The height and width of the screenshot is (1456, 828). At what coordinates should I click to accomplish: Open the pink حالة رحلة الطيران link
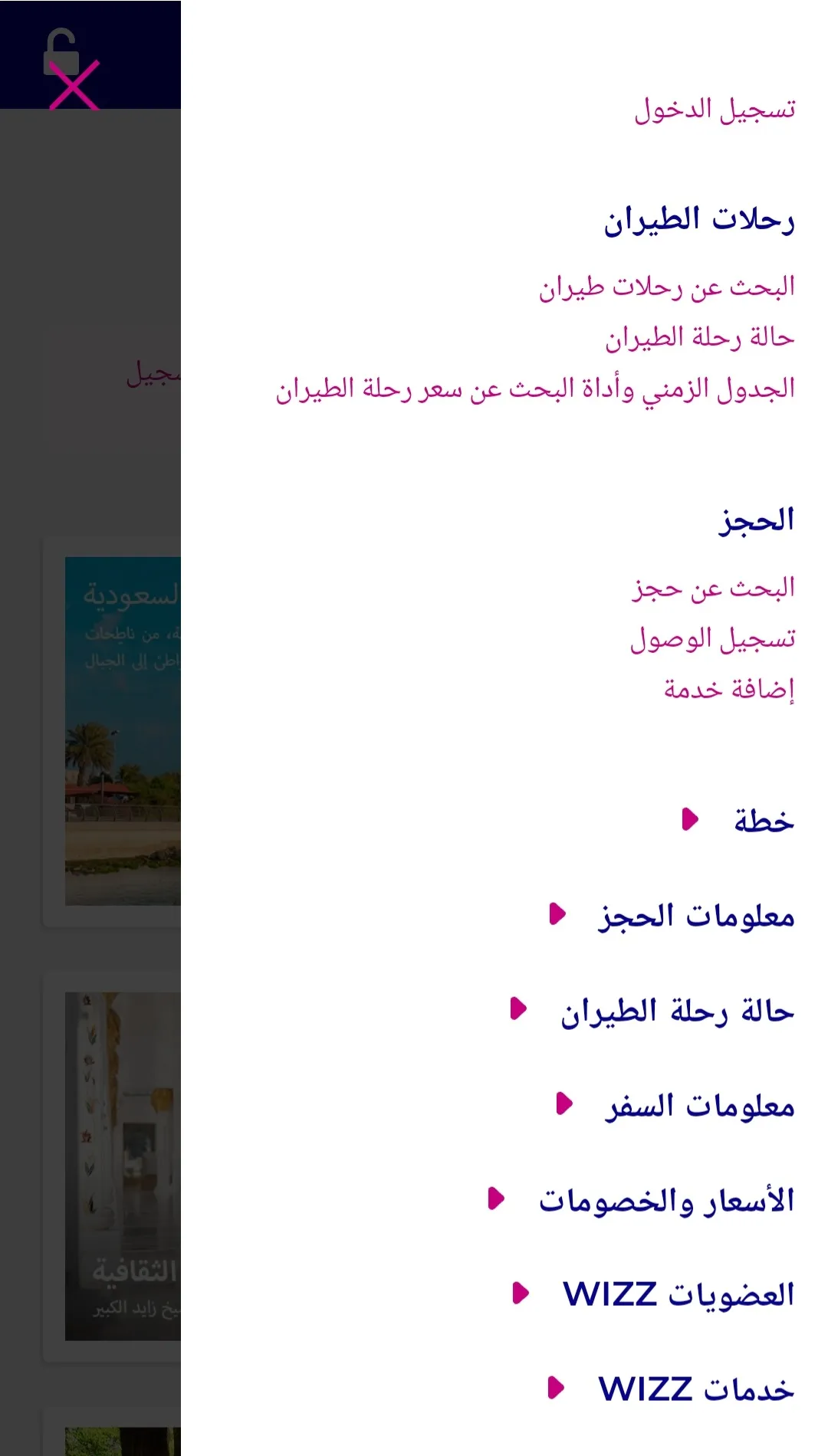pos(699,338)
